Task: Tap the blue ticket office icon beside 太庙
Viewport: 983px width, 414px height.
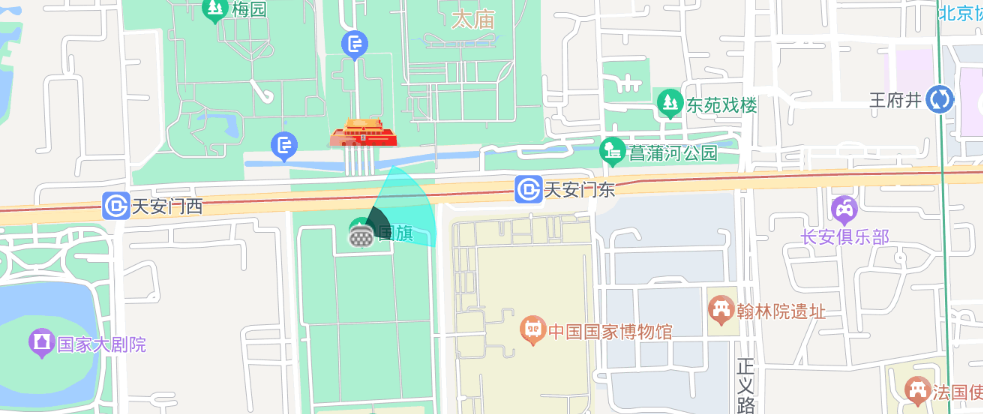Action: point(354,46)
